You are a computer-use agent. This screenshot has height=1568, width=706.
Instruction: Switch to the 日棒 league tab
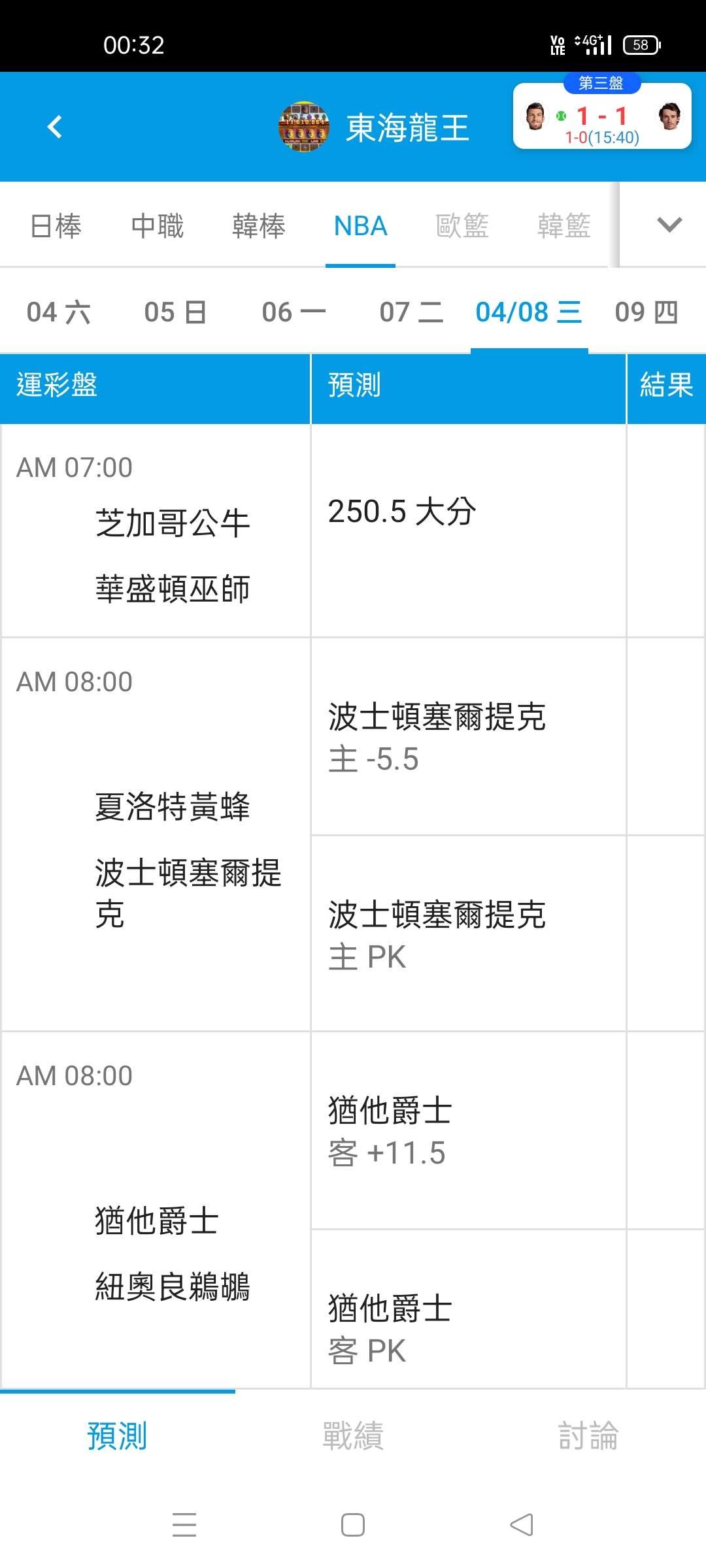(56, 226)
